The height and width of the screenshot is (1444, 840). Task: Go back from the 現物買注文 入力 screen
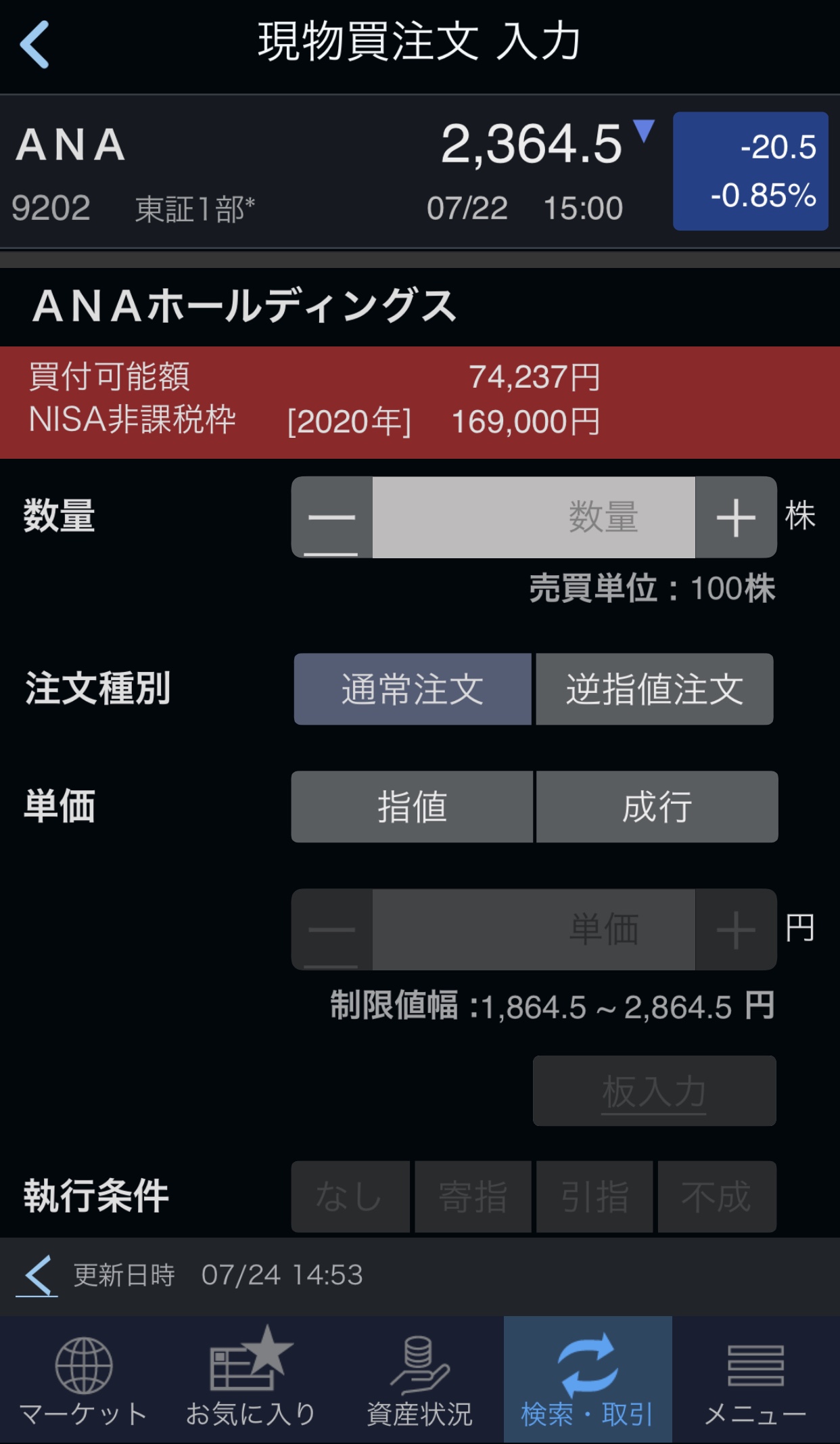click(x=35, y=44)
